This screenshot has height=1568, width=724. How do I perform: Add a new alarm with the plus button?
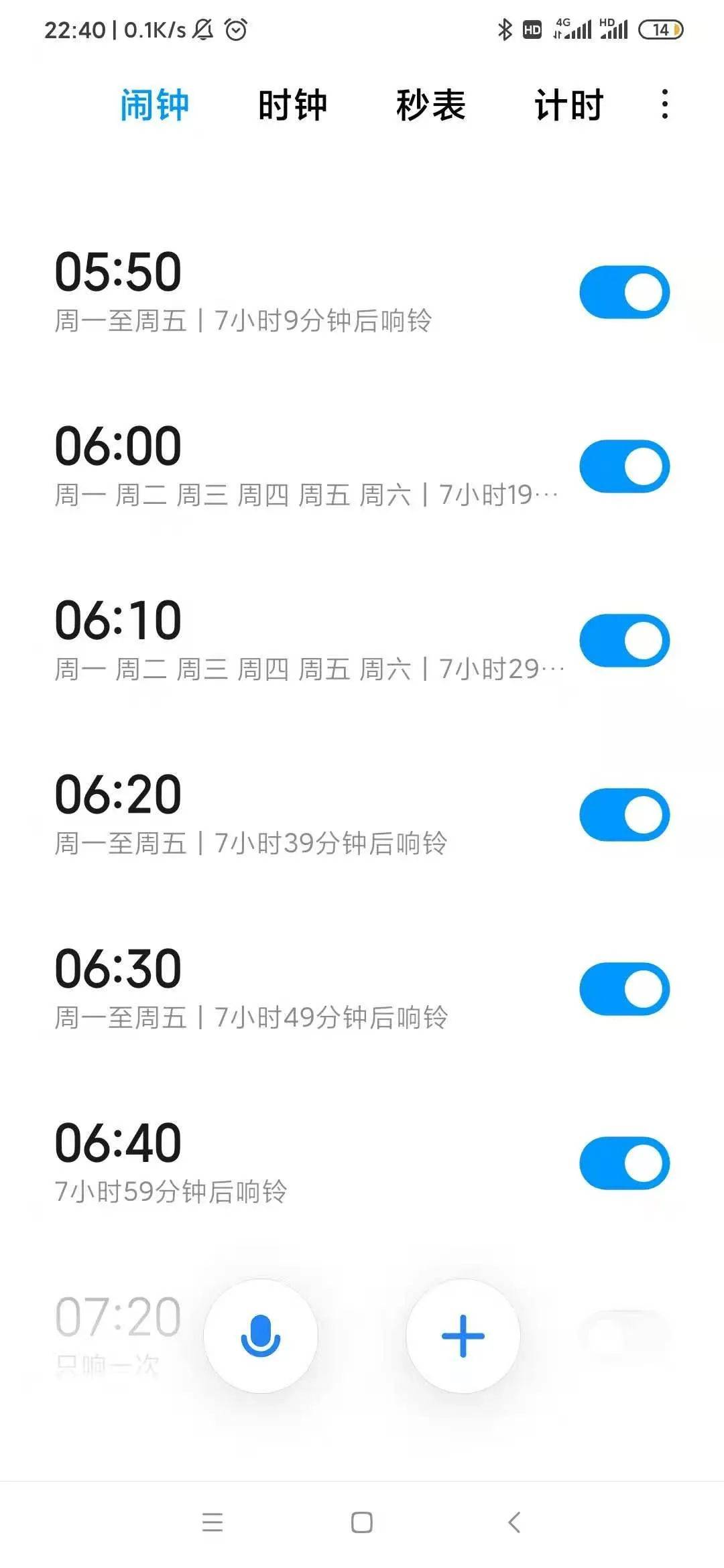click(463, 1335)
